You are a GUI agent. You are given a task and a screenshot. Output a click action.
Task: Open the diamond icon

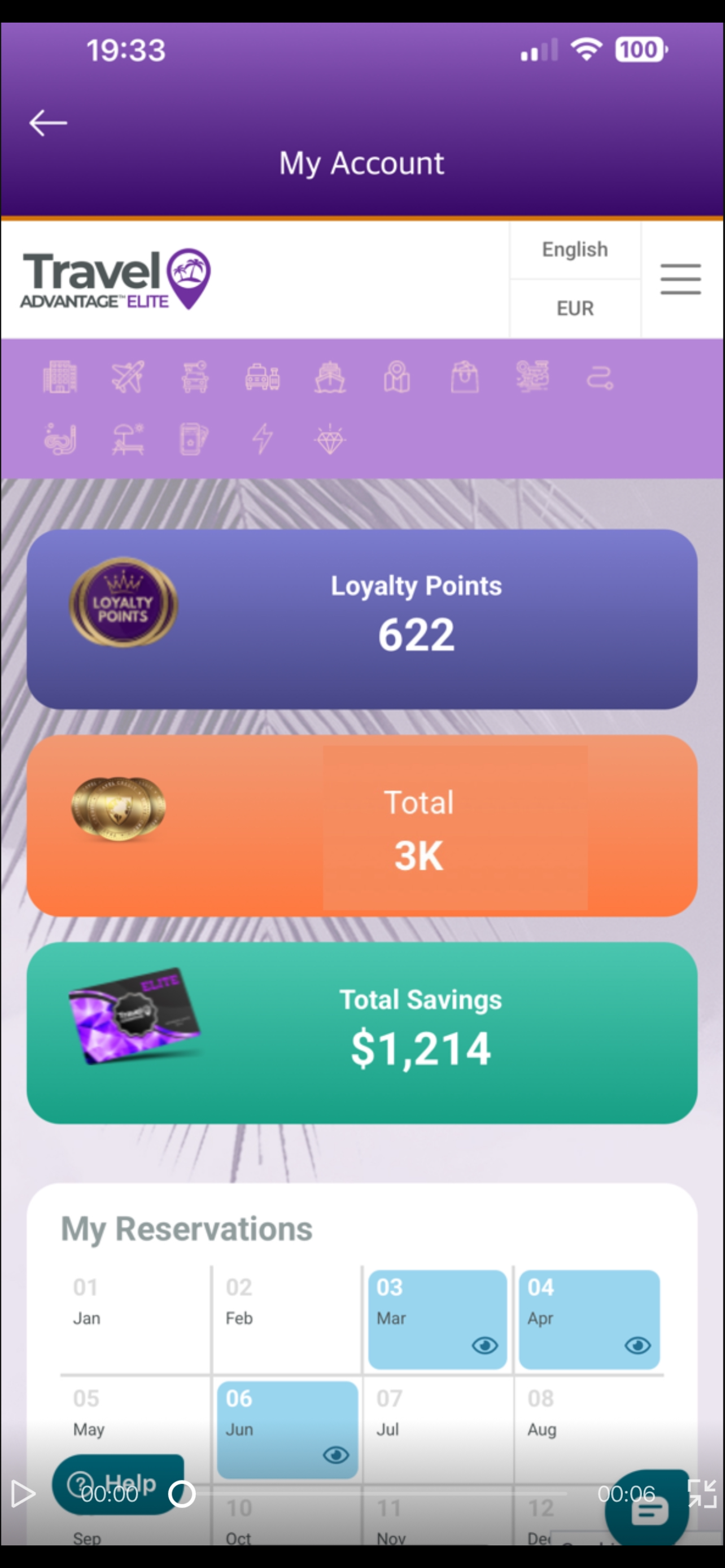(330, 440)
